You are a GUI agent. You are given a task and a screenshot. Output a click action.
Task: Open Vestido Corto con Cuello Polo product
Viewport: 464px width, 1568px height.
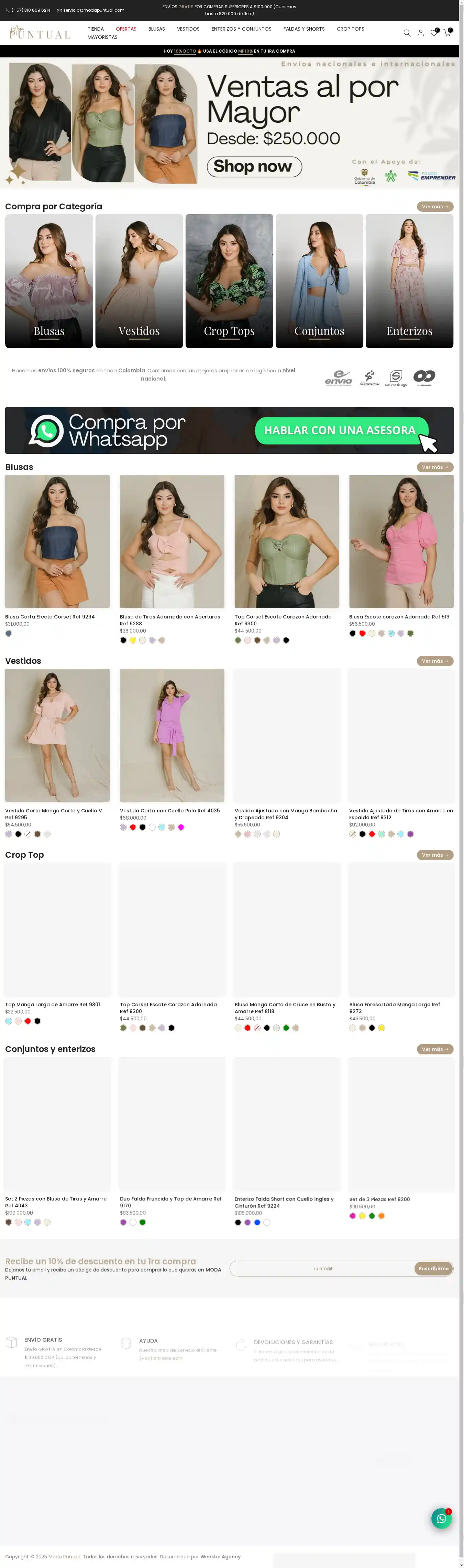tap(170, 810)
